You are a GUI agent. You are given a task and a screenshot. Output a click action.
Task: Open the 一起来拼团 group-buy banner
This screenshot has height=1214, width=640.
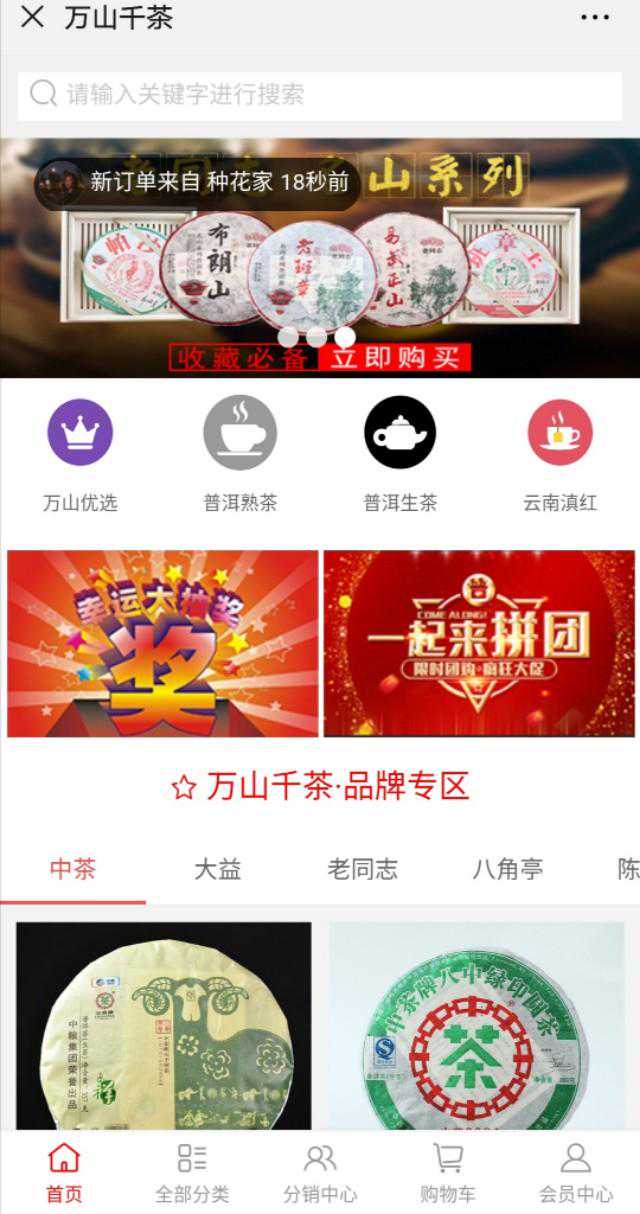pos(478,643)
